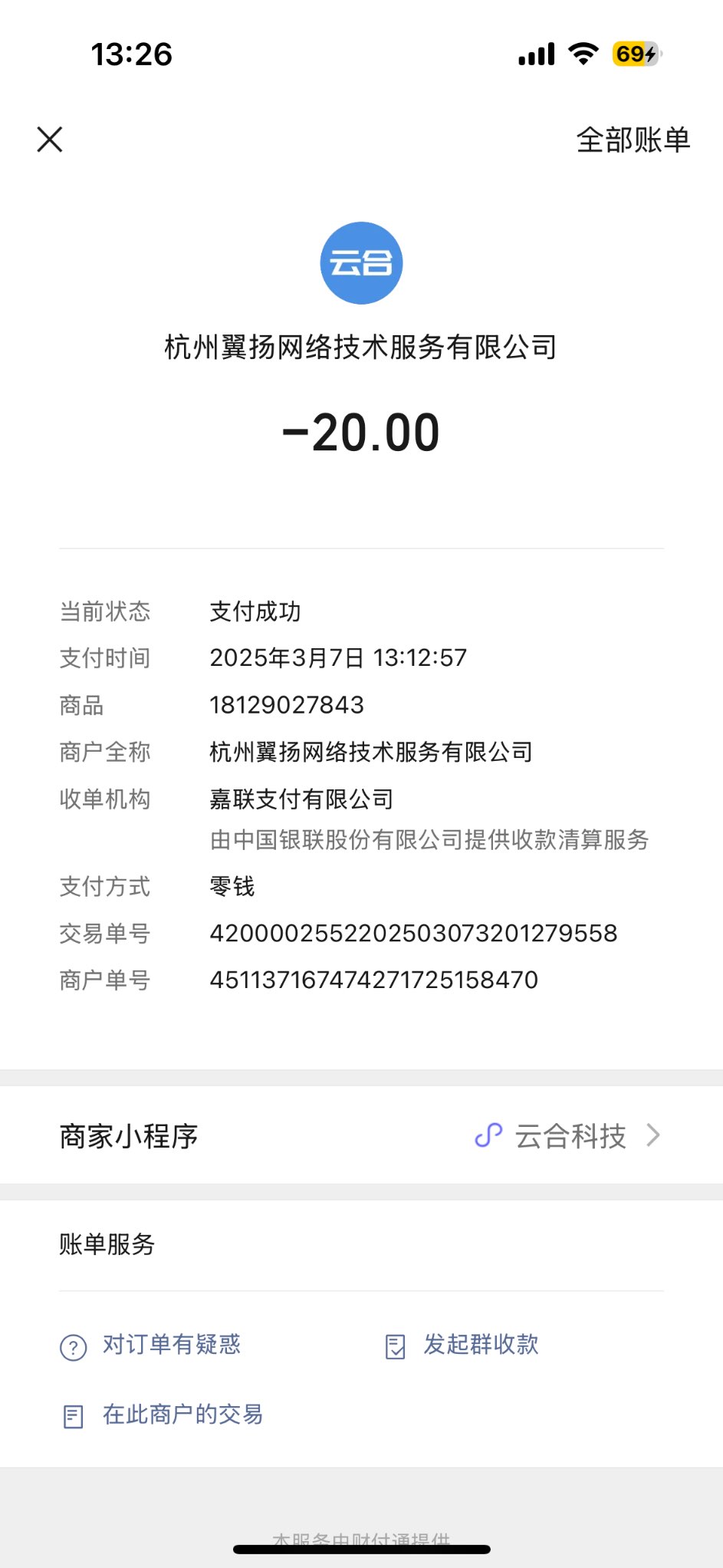
Task: Open the 云合科技 merchant mini program
Action: pyautogui.click(x=569, y=1136)
